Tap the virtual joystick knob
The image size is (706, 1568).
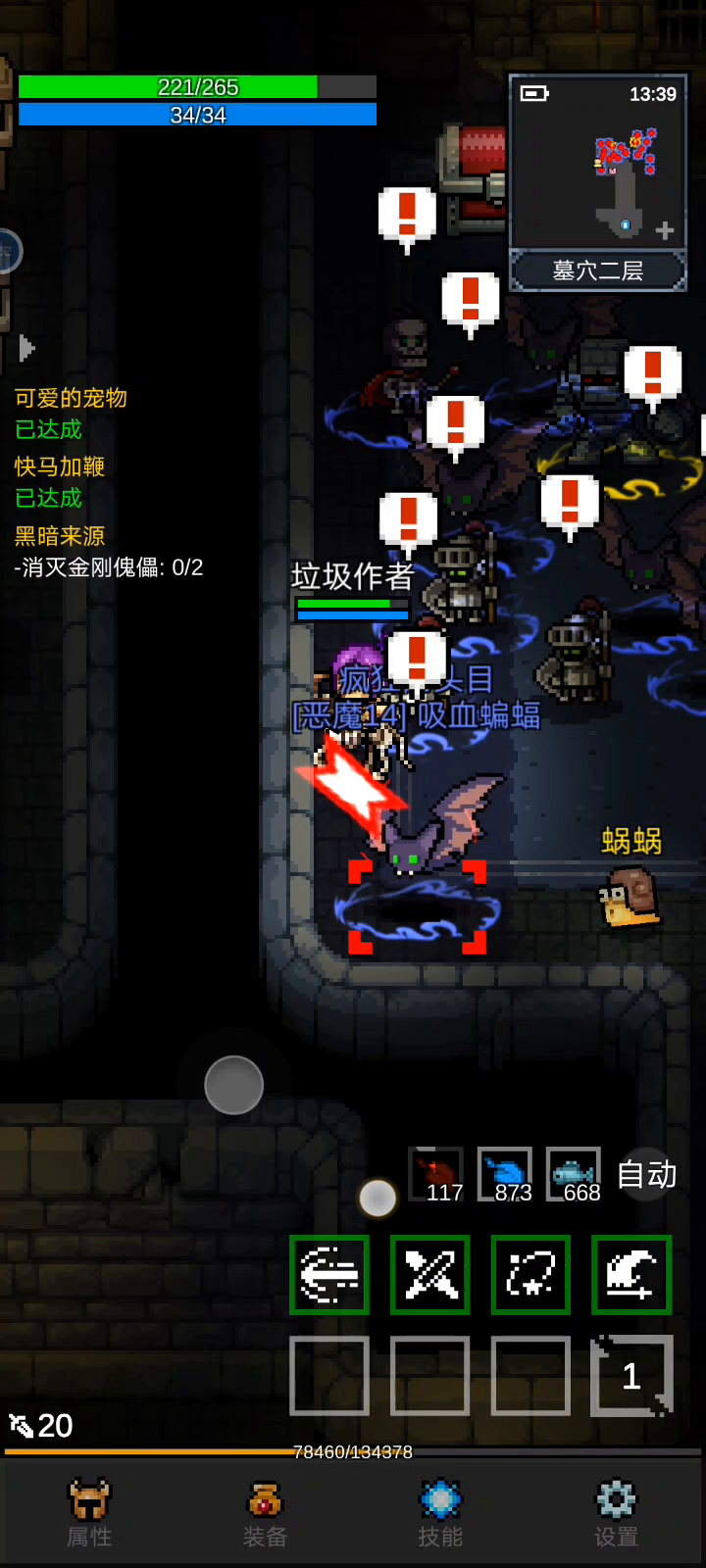click(233, 1085)
